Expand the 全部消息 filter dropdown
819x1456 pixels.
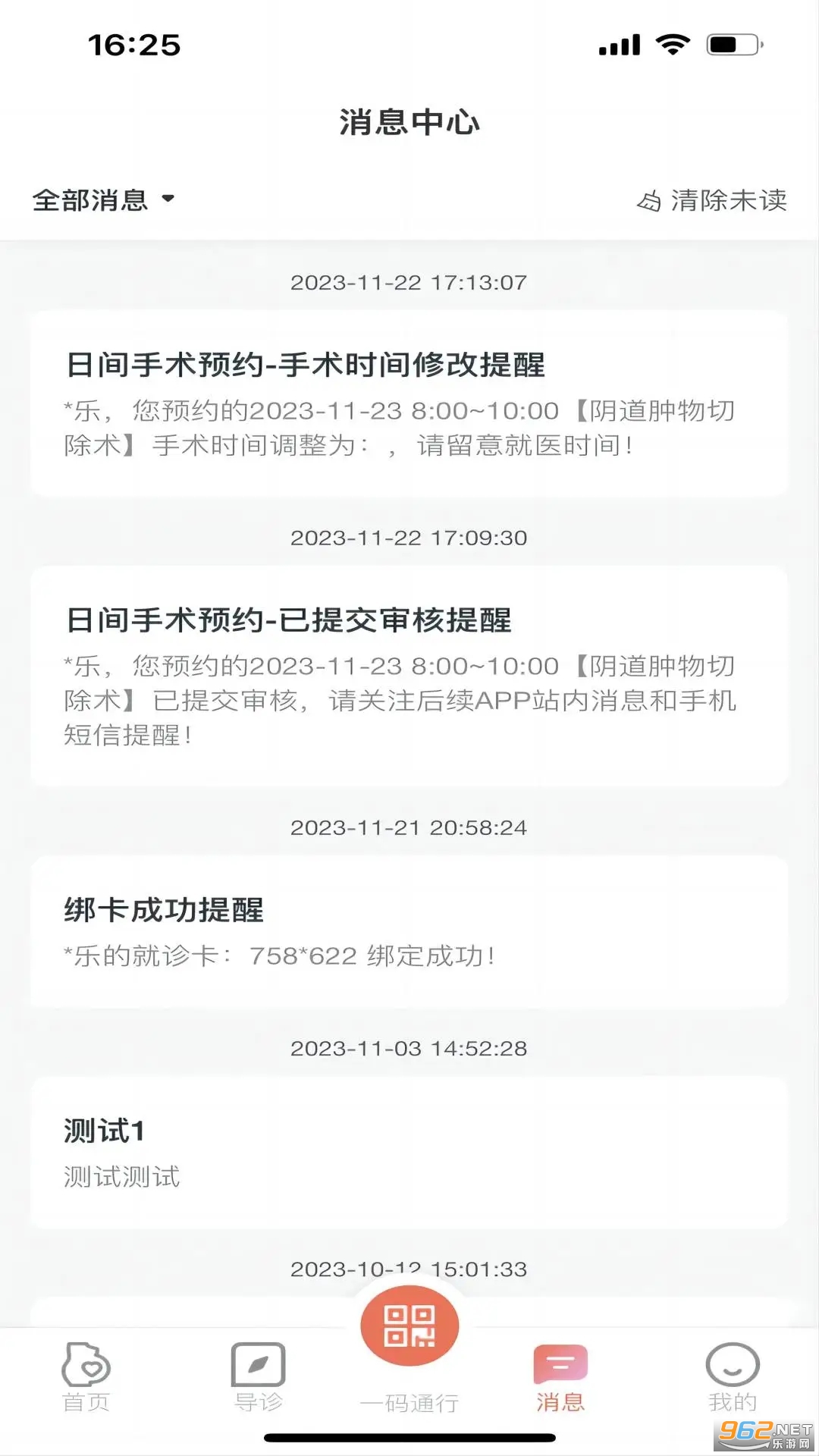104,200
